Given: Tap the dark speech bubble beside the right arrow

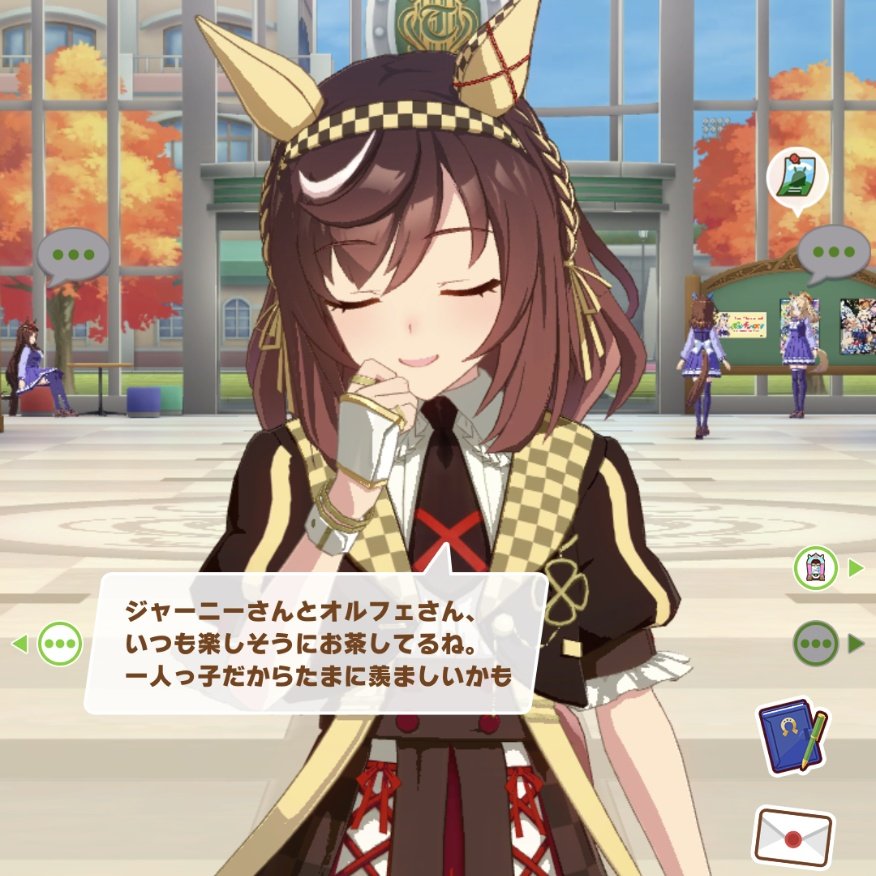Looking at the screenshot, I should click(x=815, y=643).
